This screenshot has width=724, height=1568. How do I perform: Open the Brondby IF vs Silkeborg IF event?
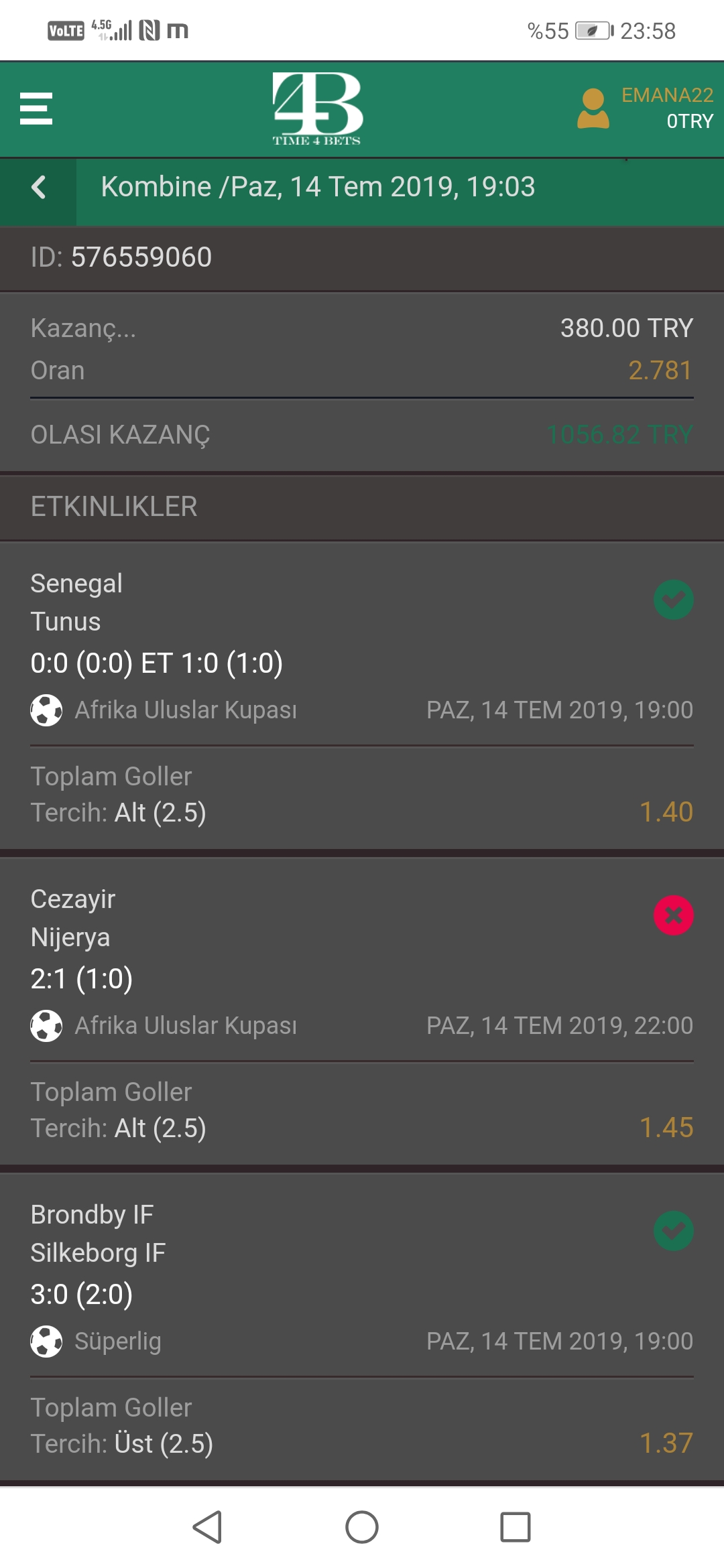pos(362,1327)
